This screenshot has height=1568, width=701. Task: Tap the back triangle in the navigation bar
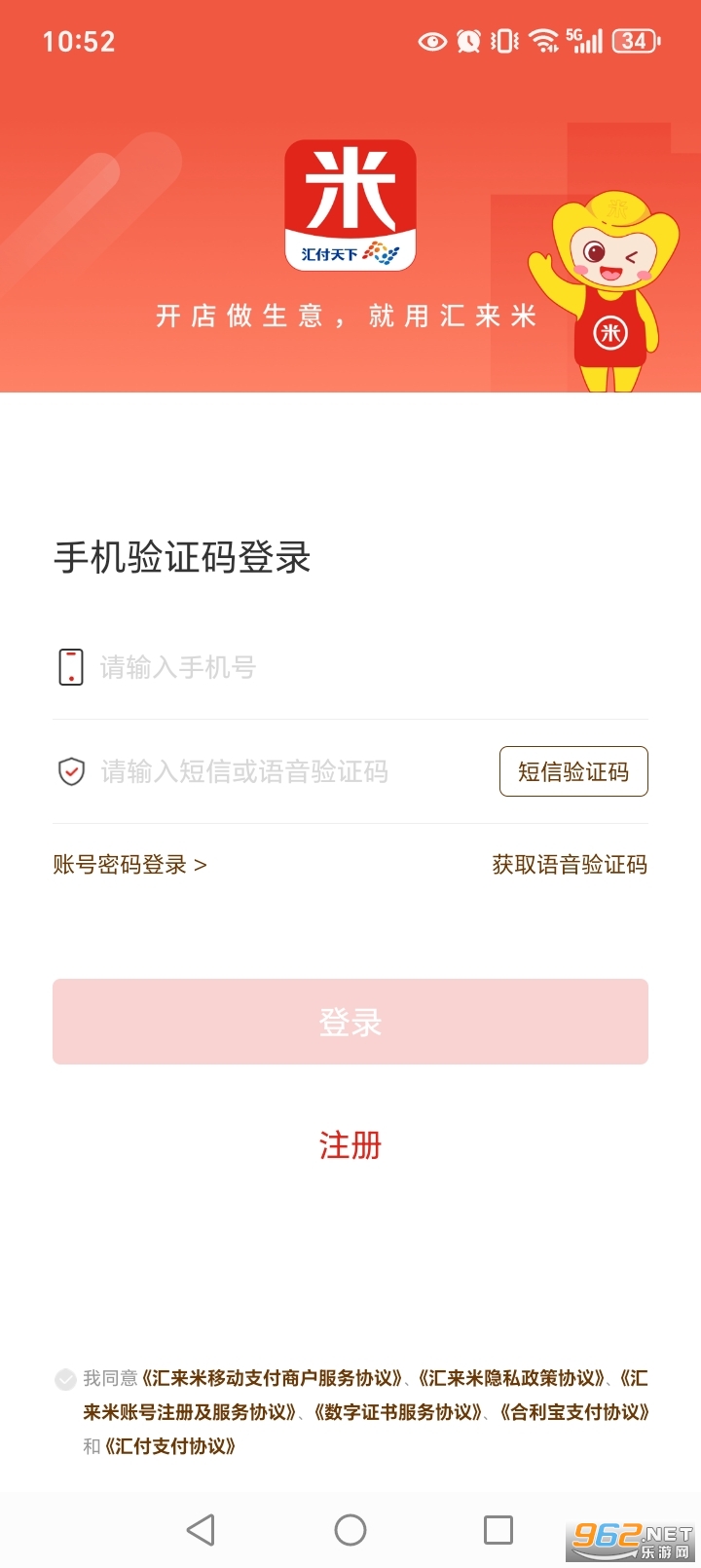coord(202,1529)
